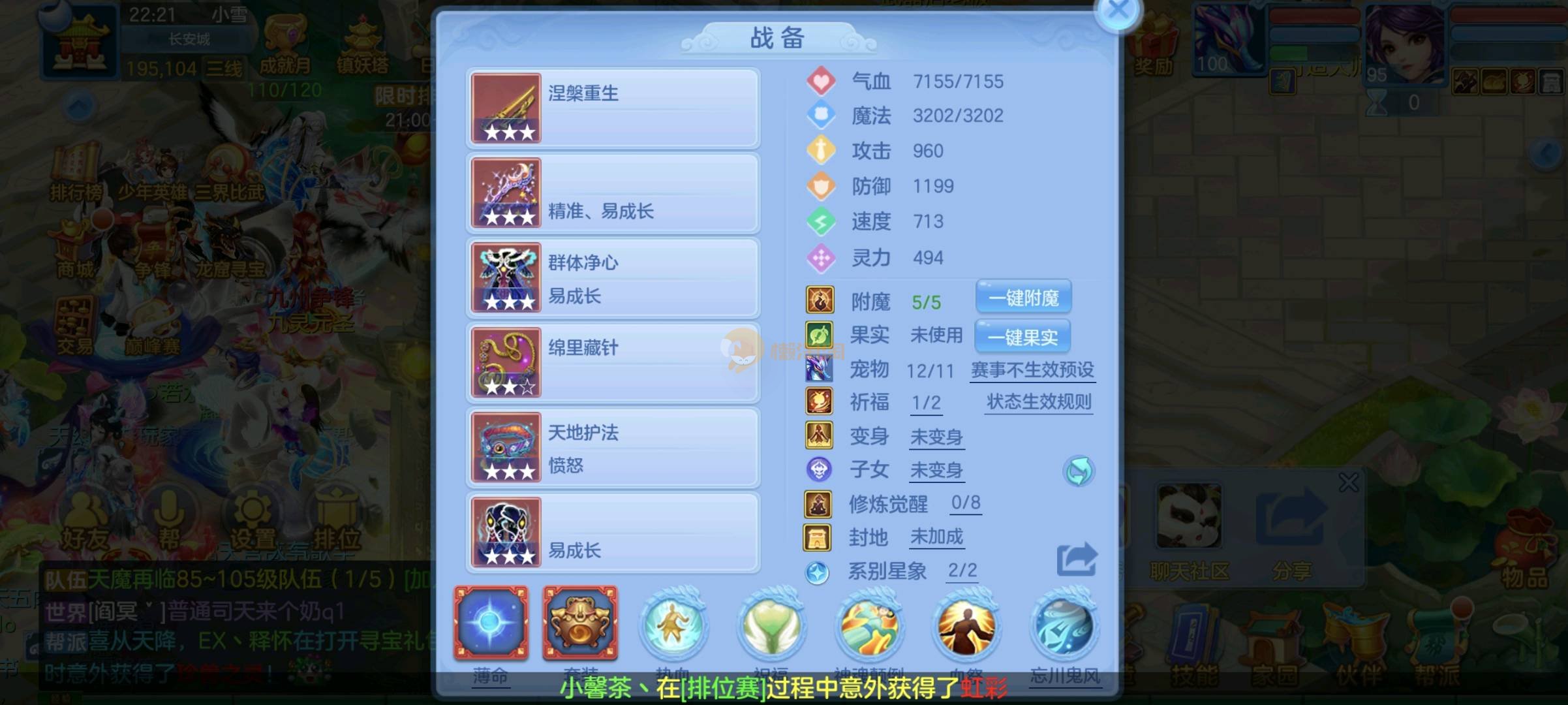This screenshot has width=1568, height=705.
Task: Tap 未加成 next to 封地
Action: coord(936,537)
